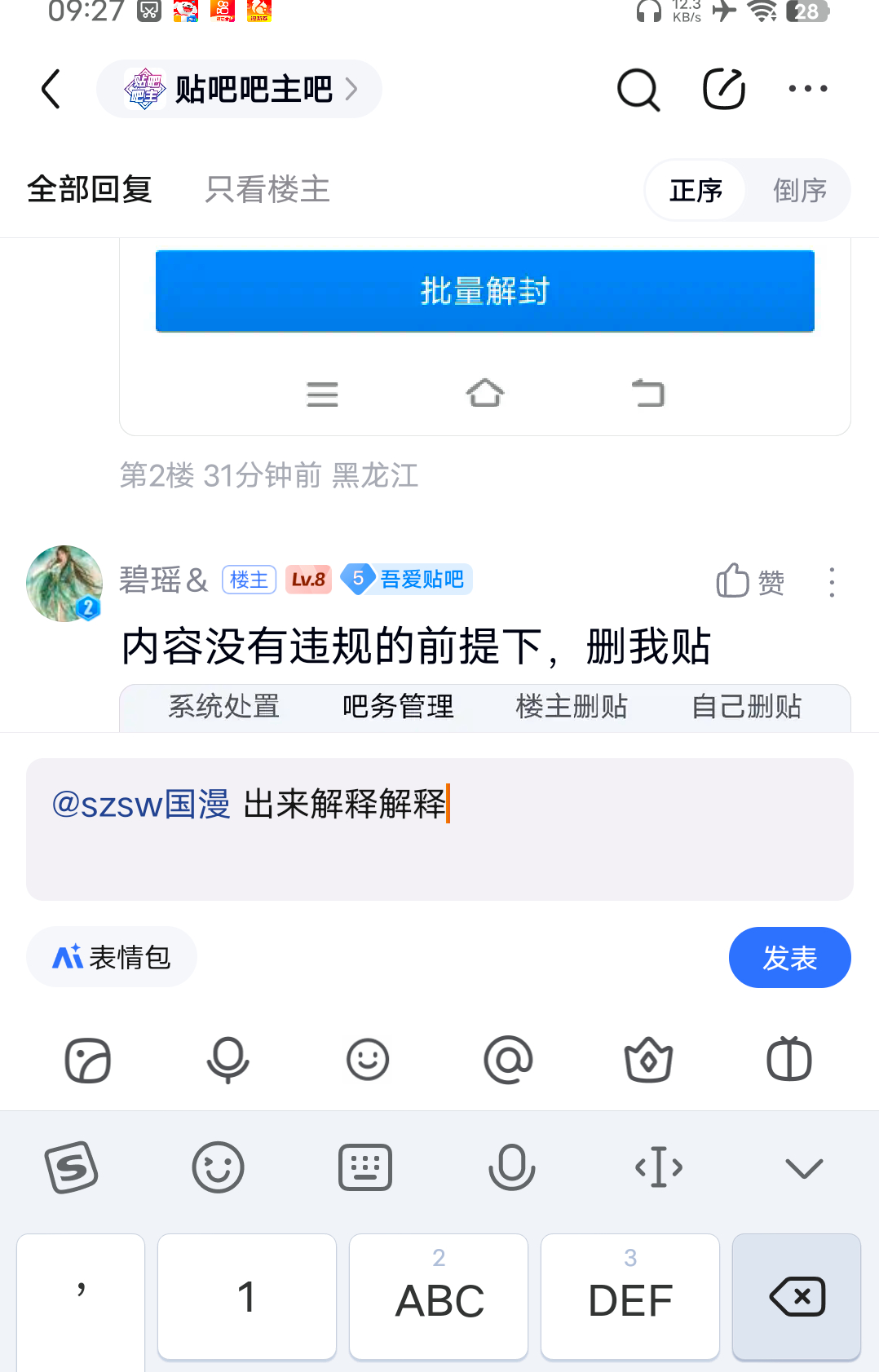The width and height of the screenshot is (879, 1372).
Task: Open the three-dot overflow menu at top
Action: coord(807,89)
